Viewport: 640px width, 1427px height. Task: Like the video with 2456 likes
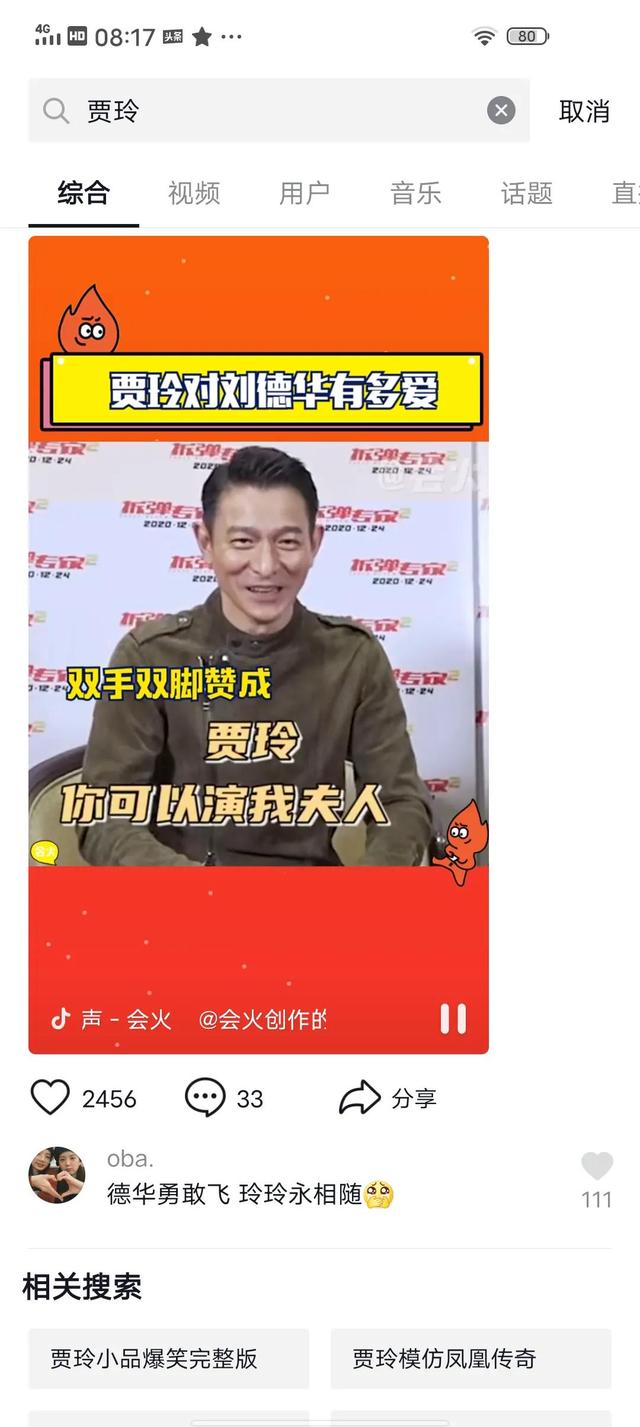pyautogui.click(x=50, y=1098)
